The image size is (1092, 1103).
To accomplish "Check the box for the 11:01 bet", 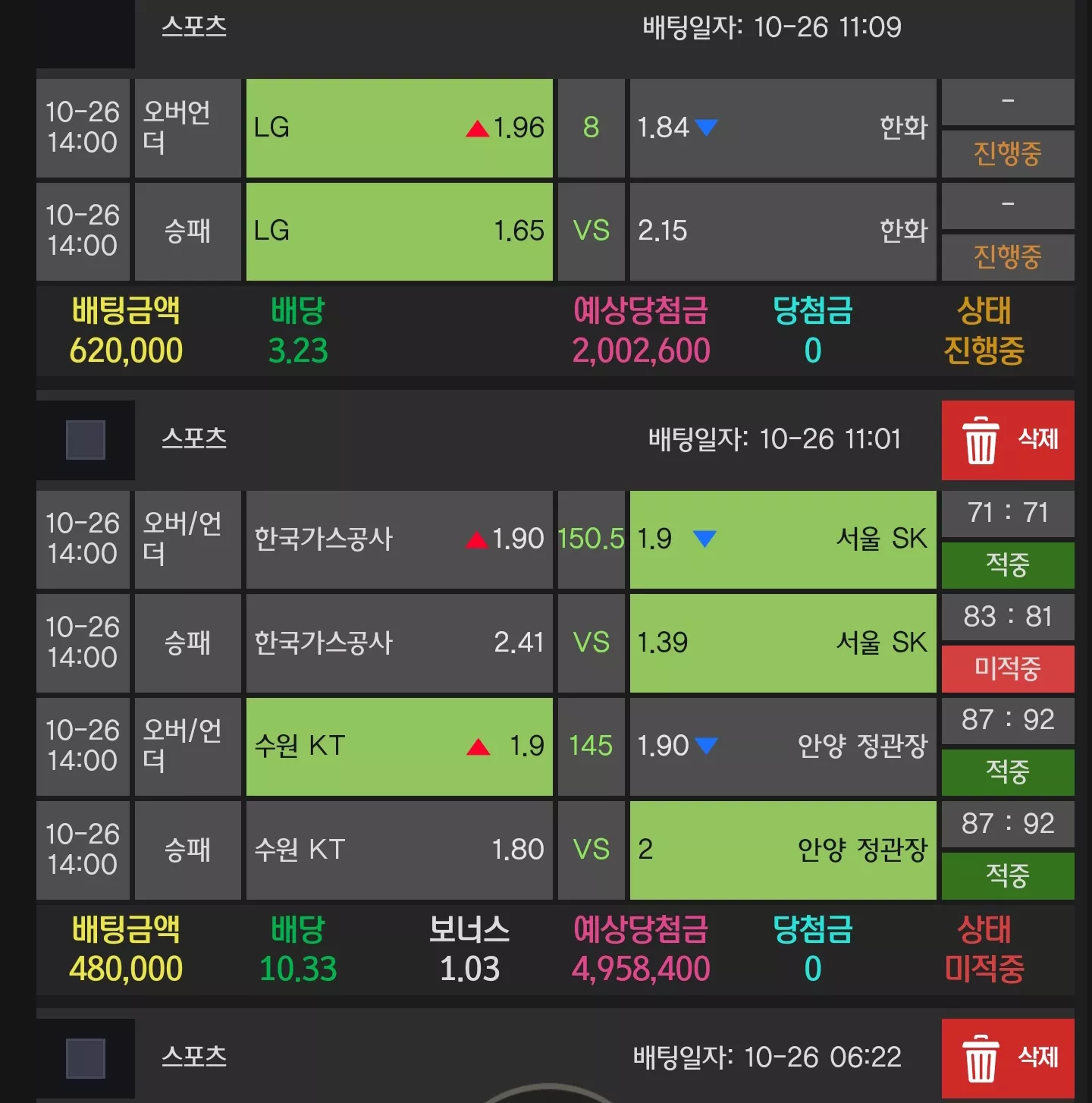I will 86,440.
